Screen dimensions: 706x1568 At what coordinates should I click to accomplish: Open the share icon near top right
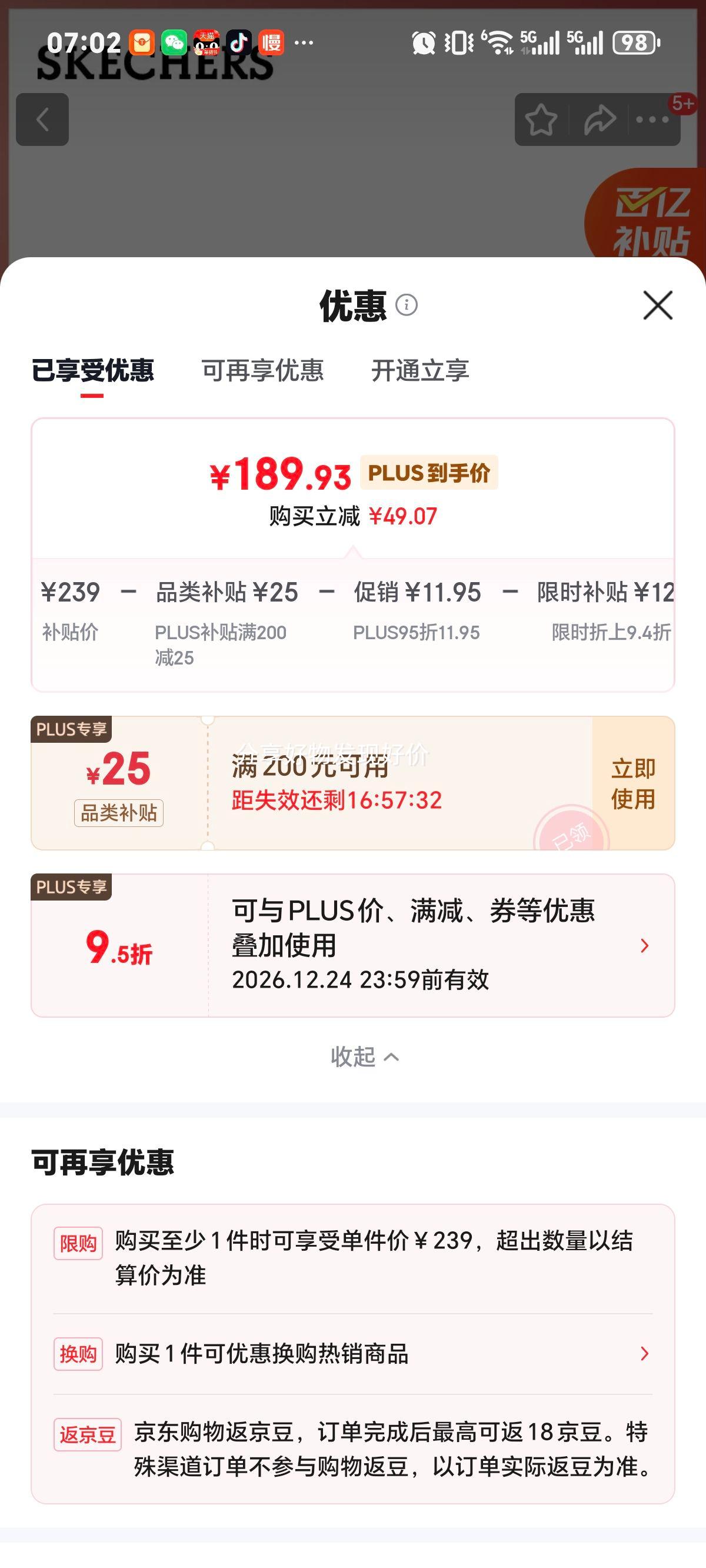[598, 119]
